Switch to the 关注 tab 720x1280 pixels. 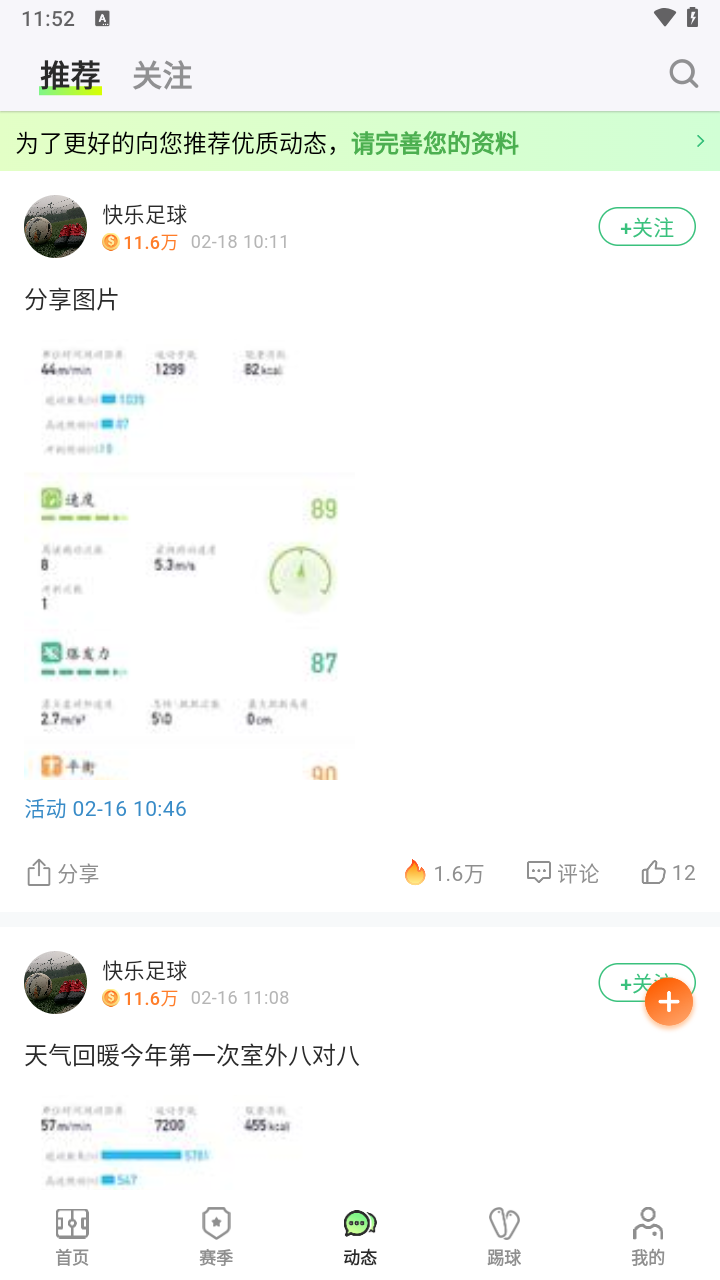[162, 76]
